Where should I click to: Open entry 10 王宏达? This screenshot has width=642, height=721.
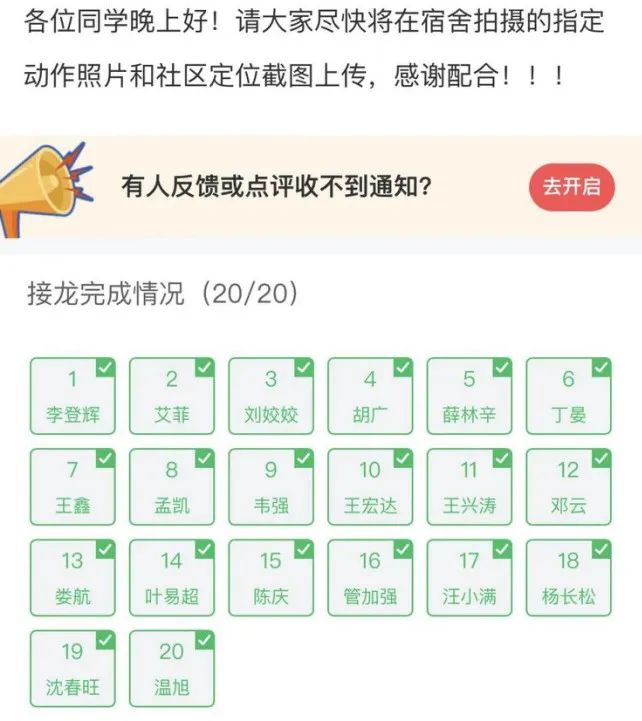tap(370, 487)
